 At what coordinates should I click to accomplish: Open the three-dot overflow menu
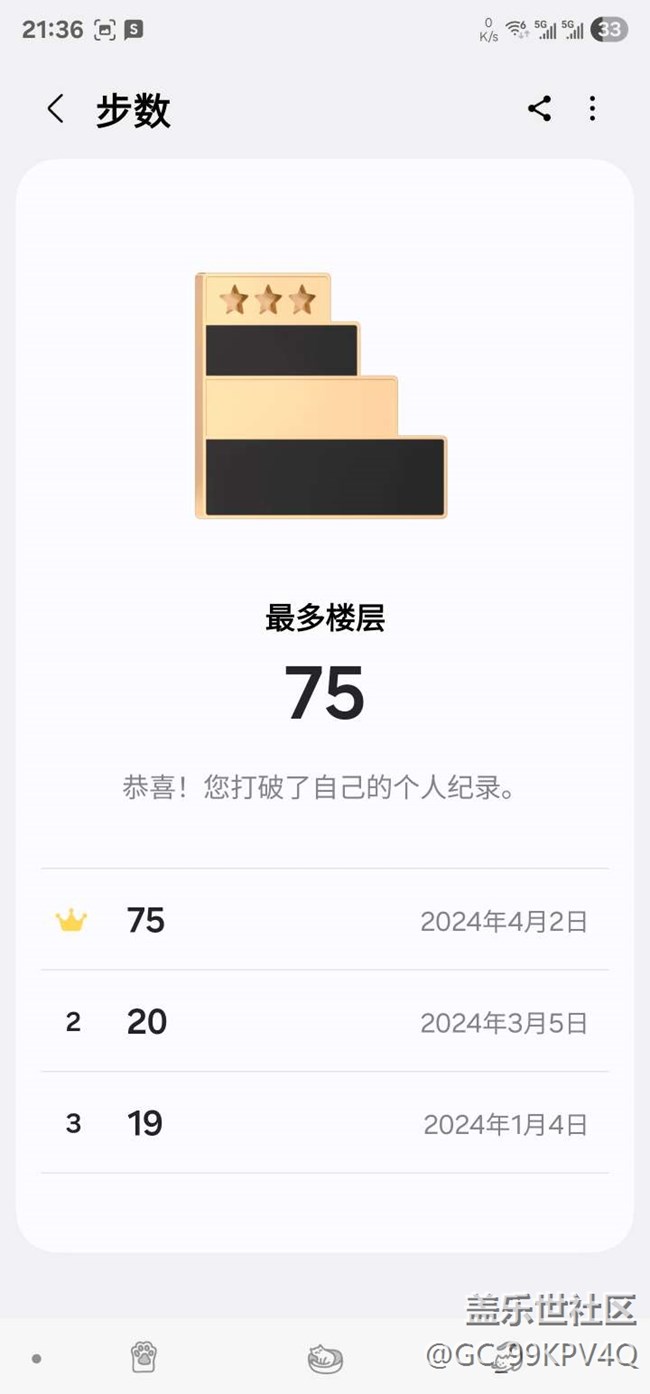coord(592,109)
